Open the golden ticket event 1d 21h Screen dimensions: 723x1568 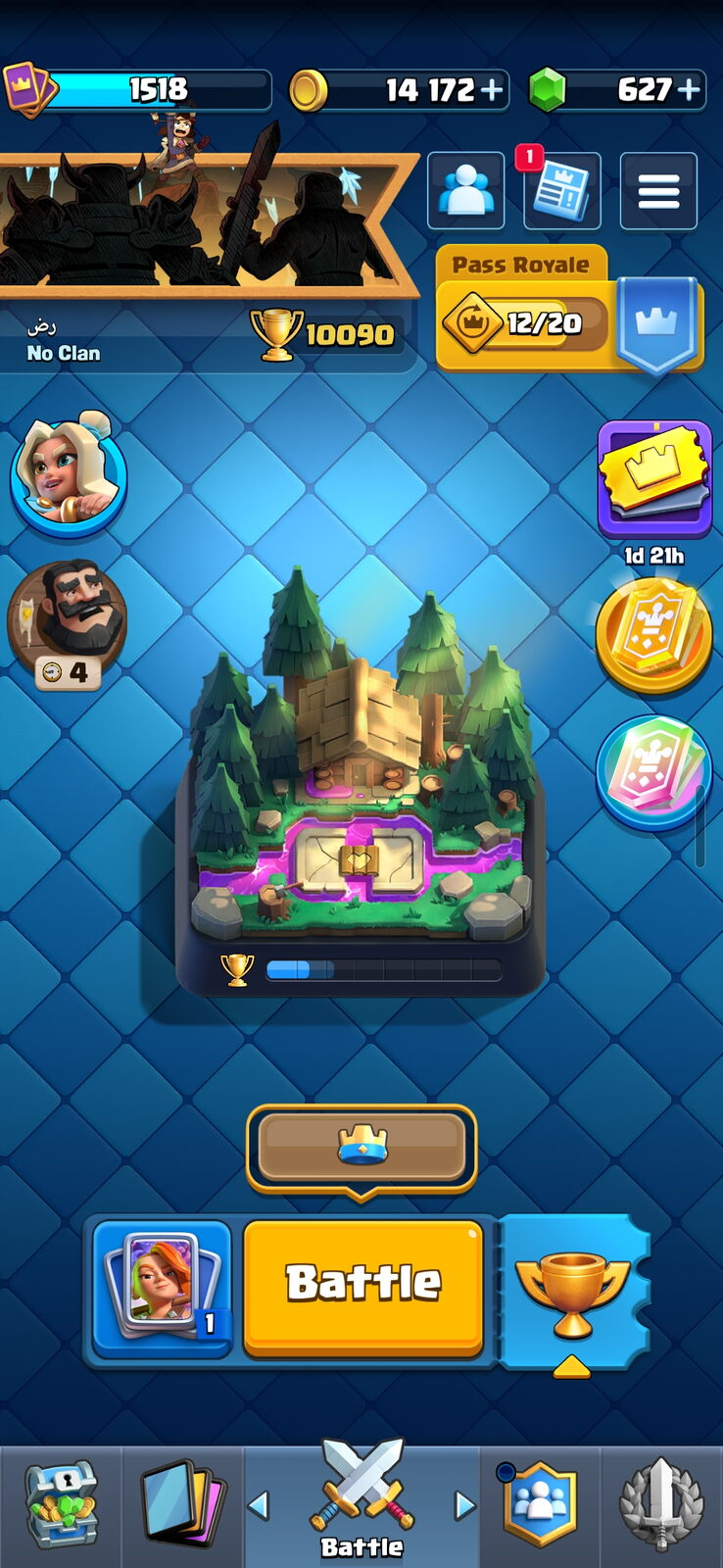pos(654,480)
